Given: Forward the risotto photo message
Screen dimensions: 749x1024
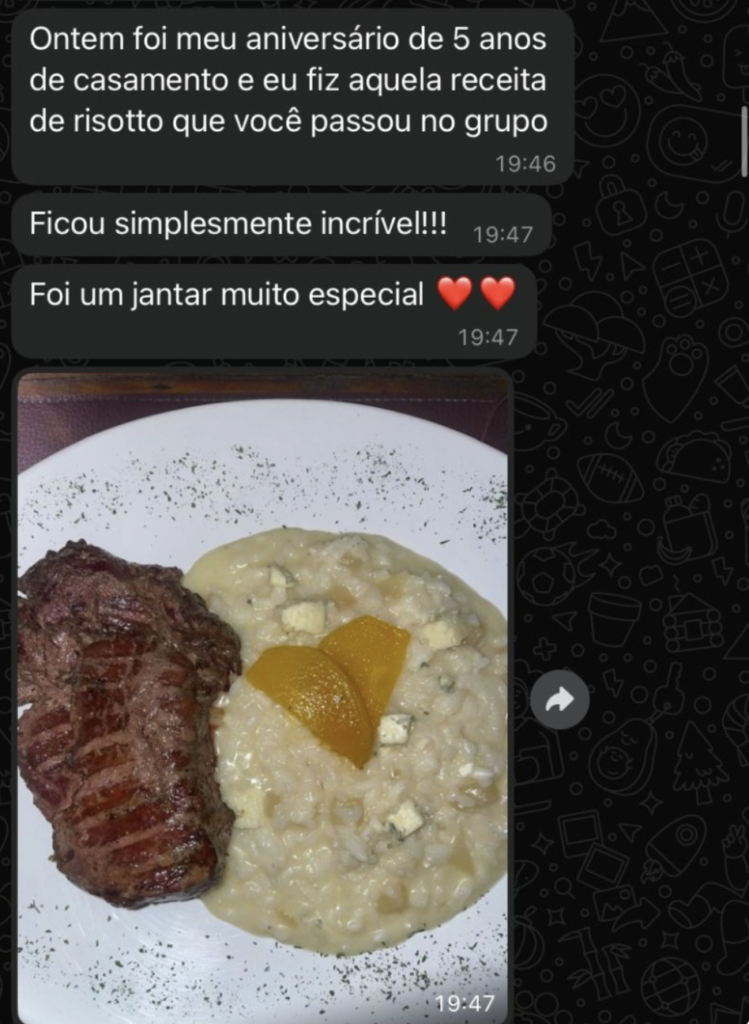Looking at the screenshot, I should 559,700.
